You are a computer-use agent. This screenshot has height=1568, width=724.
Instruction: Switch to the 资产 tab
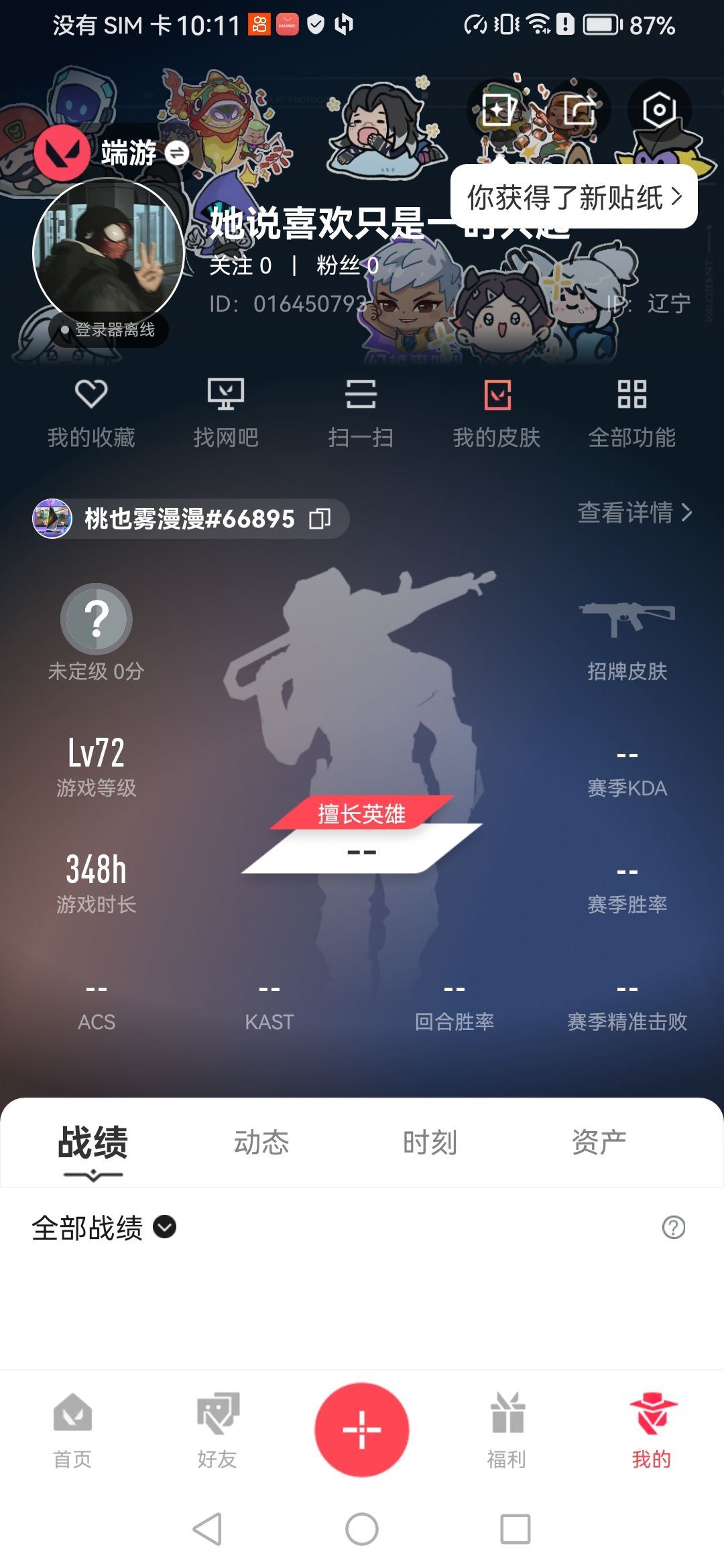(x=600, y=1144)
